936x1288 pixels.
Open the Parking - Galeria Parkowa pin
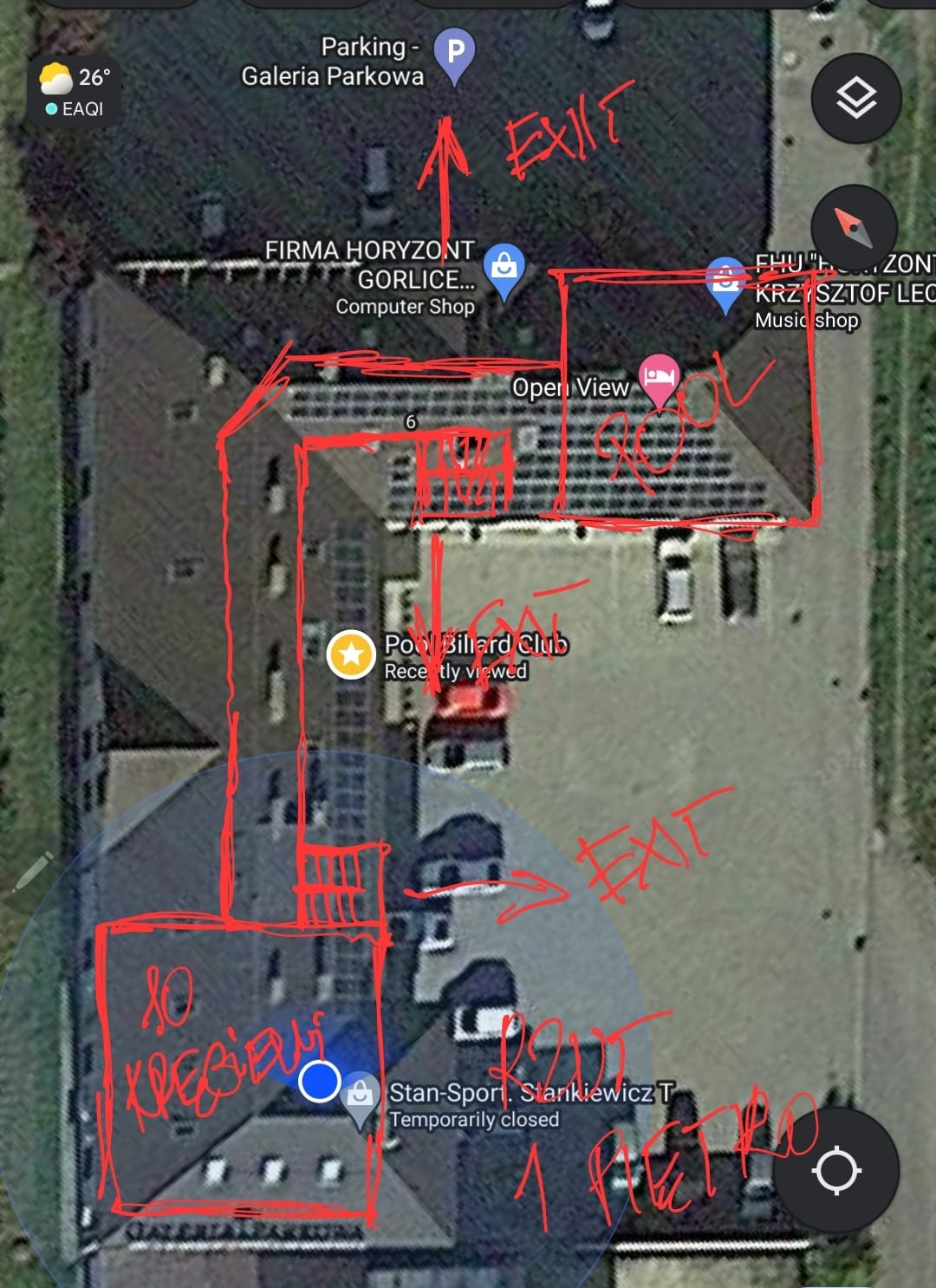click(x=454, y=54)
